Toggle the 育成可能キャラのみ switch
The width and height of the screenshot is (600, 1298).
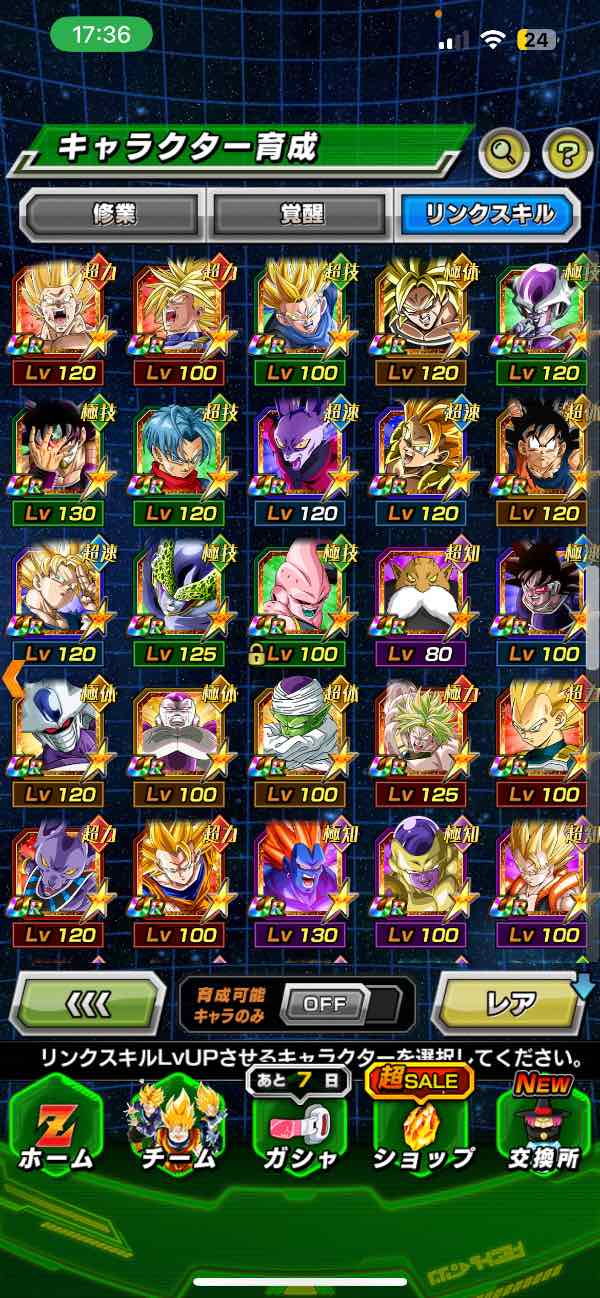[x=326, y=1003]
